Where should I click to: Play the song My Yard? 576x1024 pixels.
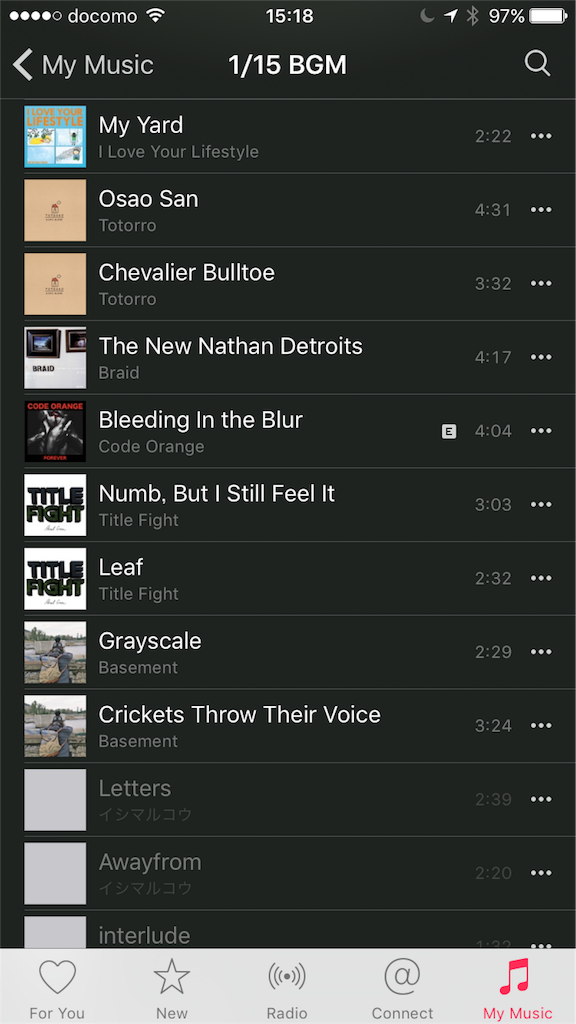pyautogui.click(x=288, y=136)
